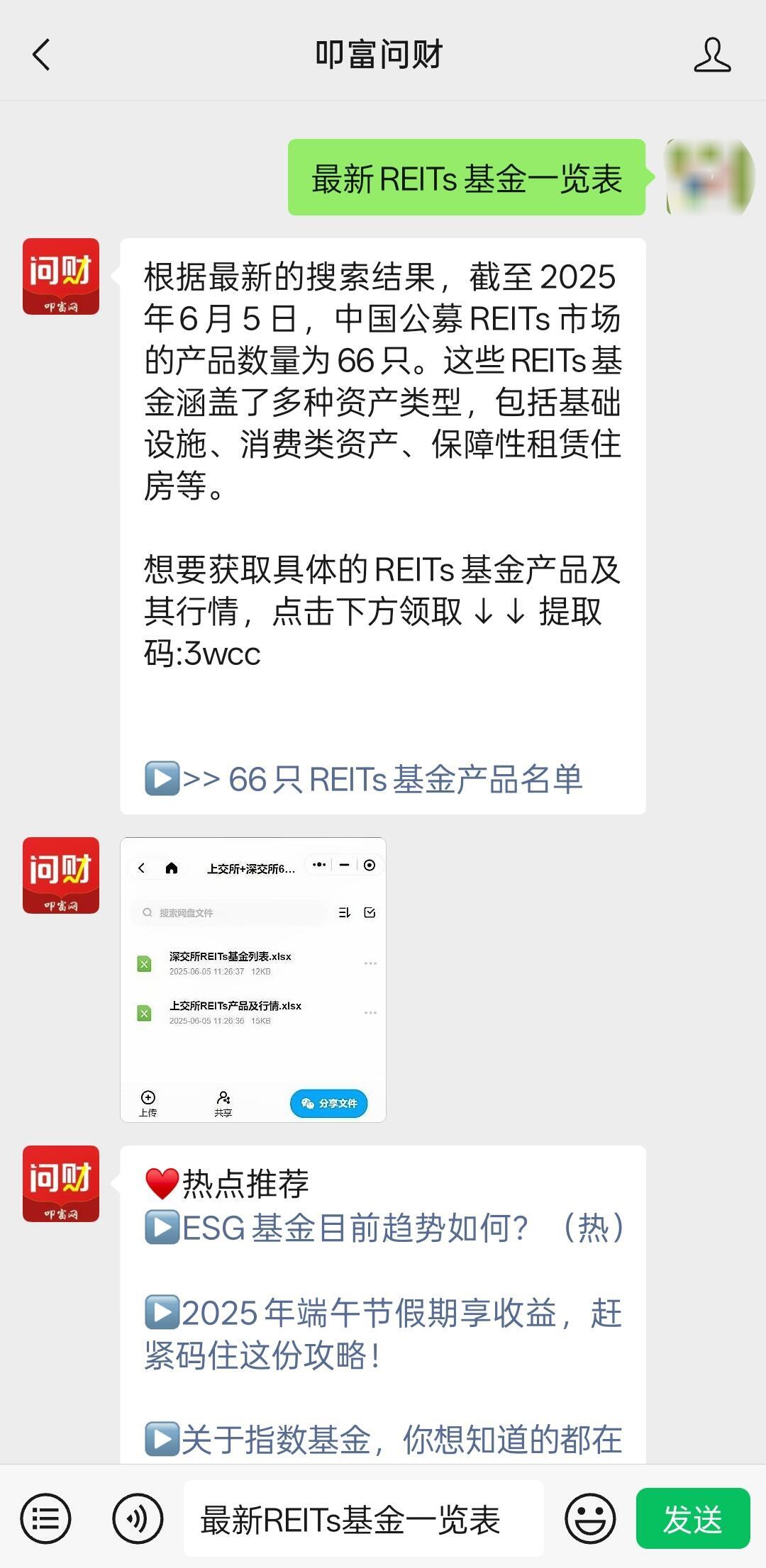766x1568 pixels.
Task: Open 2025年端午节假期享收益 link
Action: point(383,1333)
